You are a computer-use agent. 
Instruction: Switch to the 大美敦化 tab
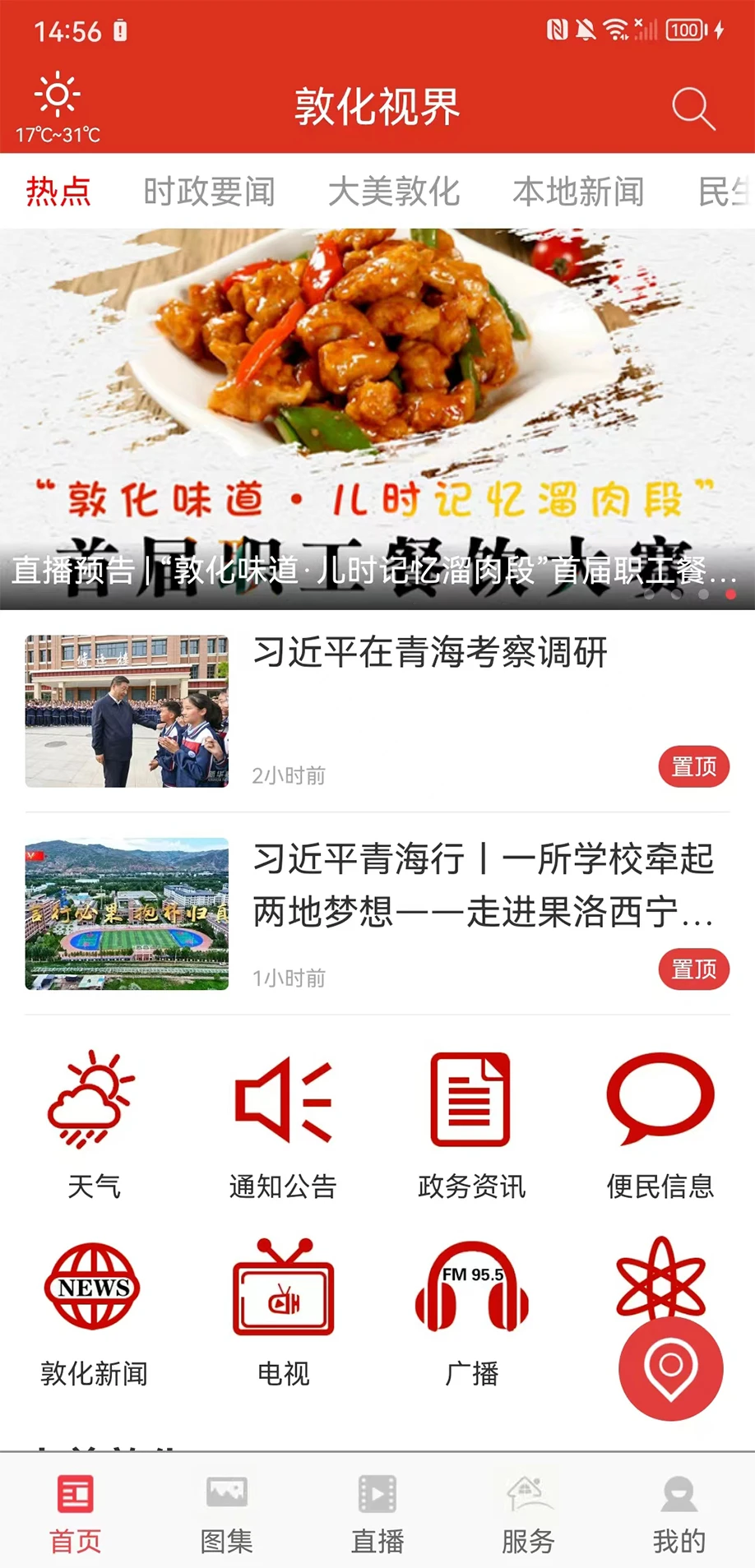pos(394,192)
